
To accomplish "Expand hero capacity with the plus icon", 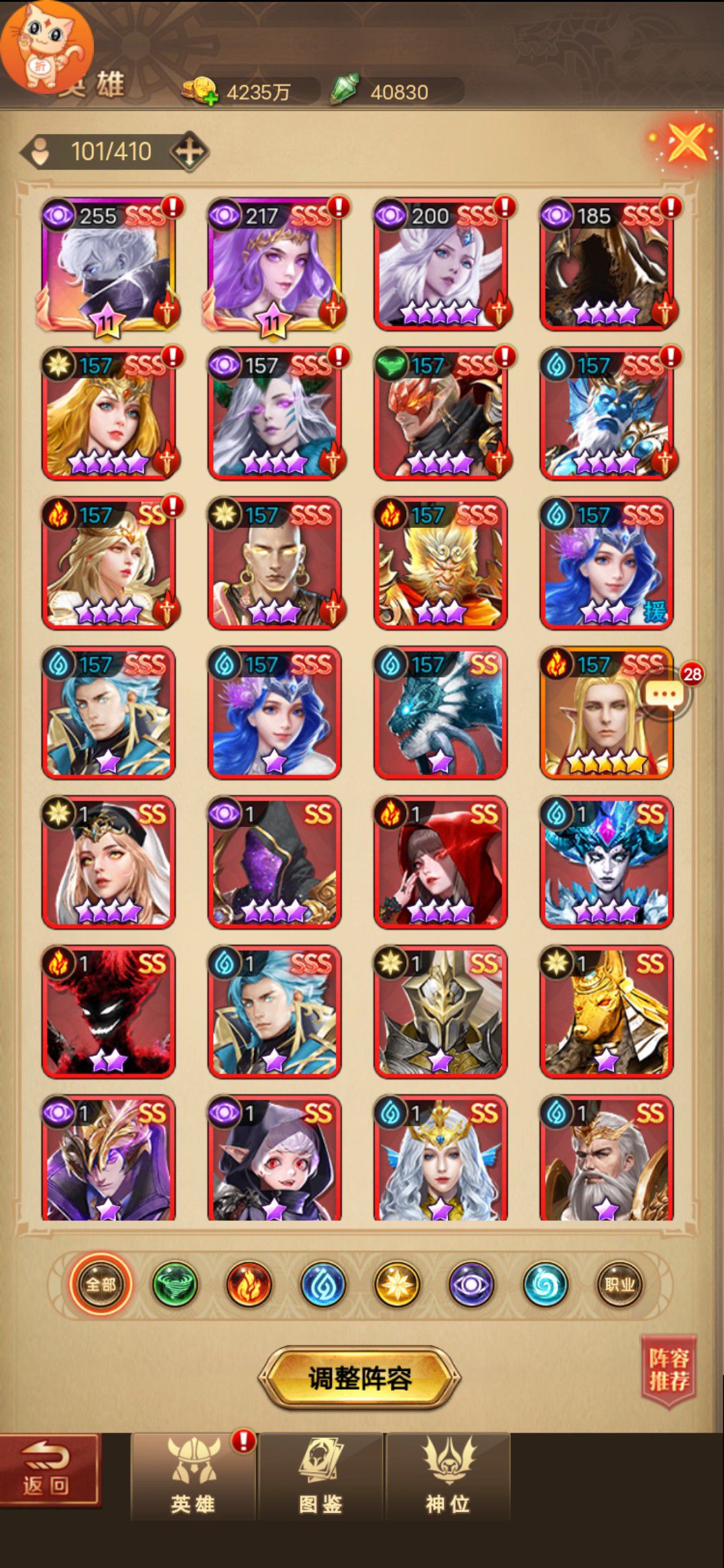I will 189,151.
